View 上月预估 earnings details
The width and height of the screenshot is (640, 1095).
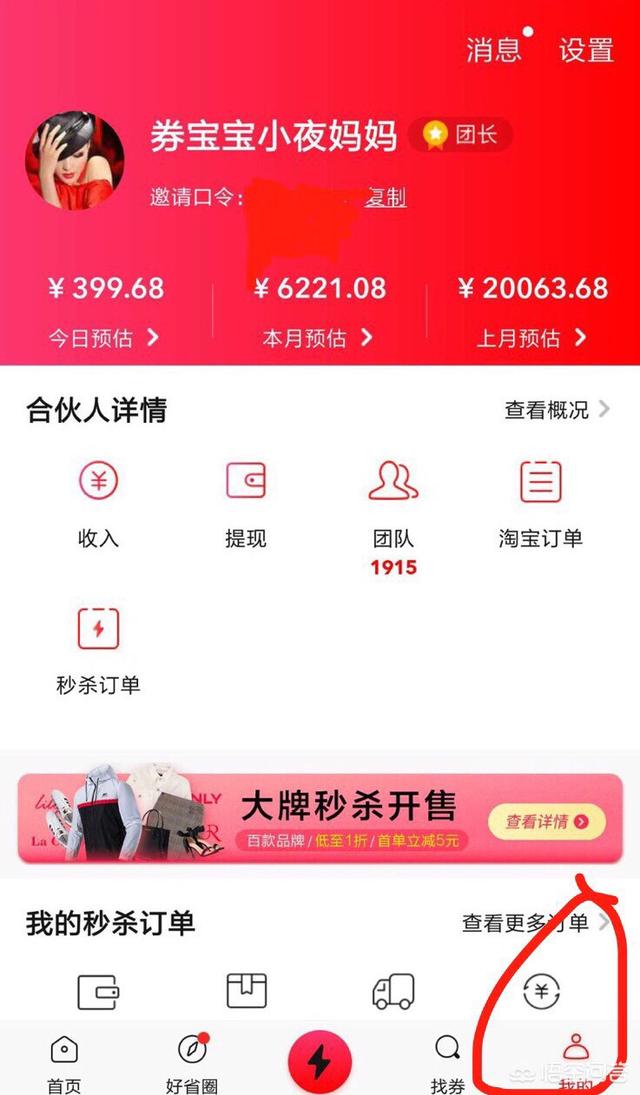pos(532,338)
